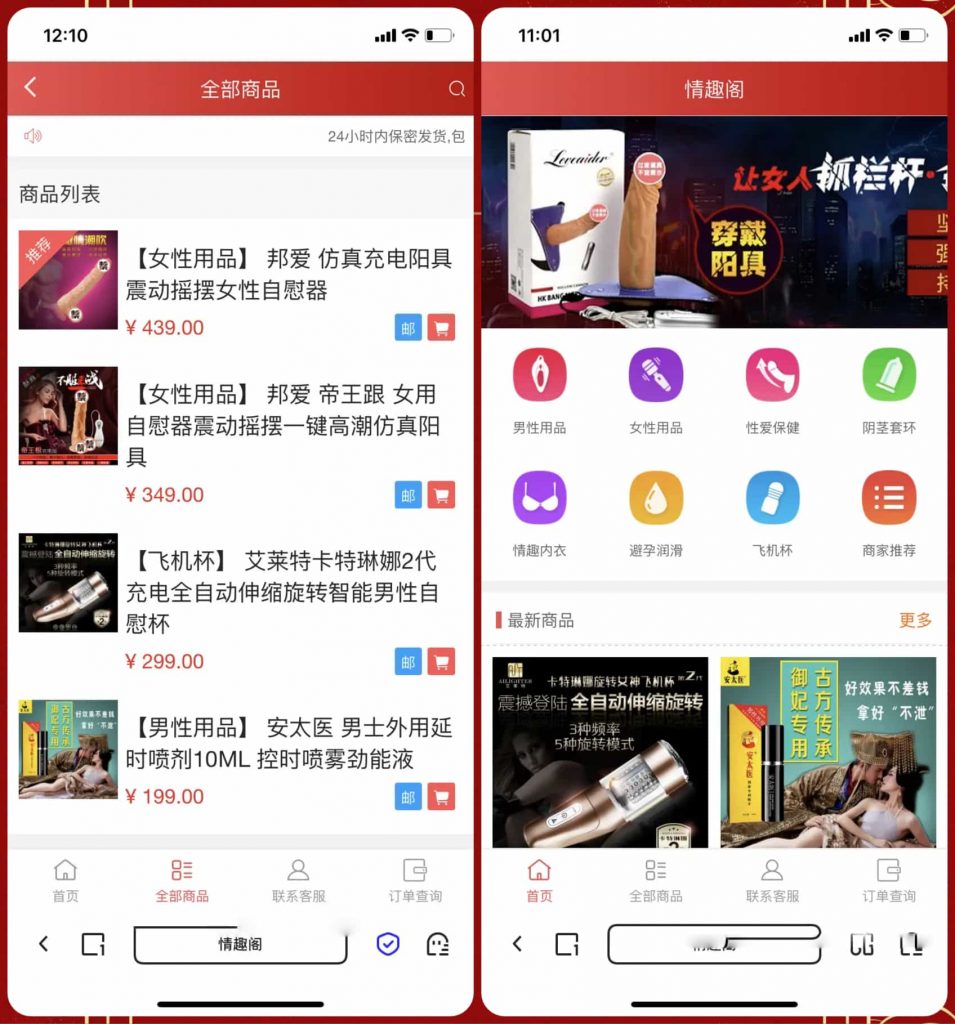This screenshot has height=1024, width=955.
Task: Open the 男性用品 category icon
Action: click(x=541, y=374)
